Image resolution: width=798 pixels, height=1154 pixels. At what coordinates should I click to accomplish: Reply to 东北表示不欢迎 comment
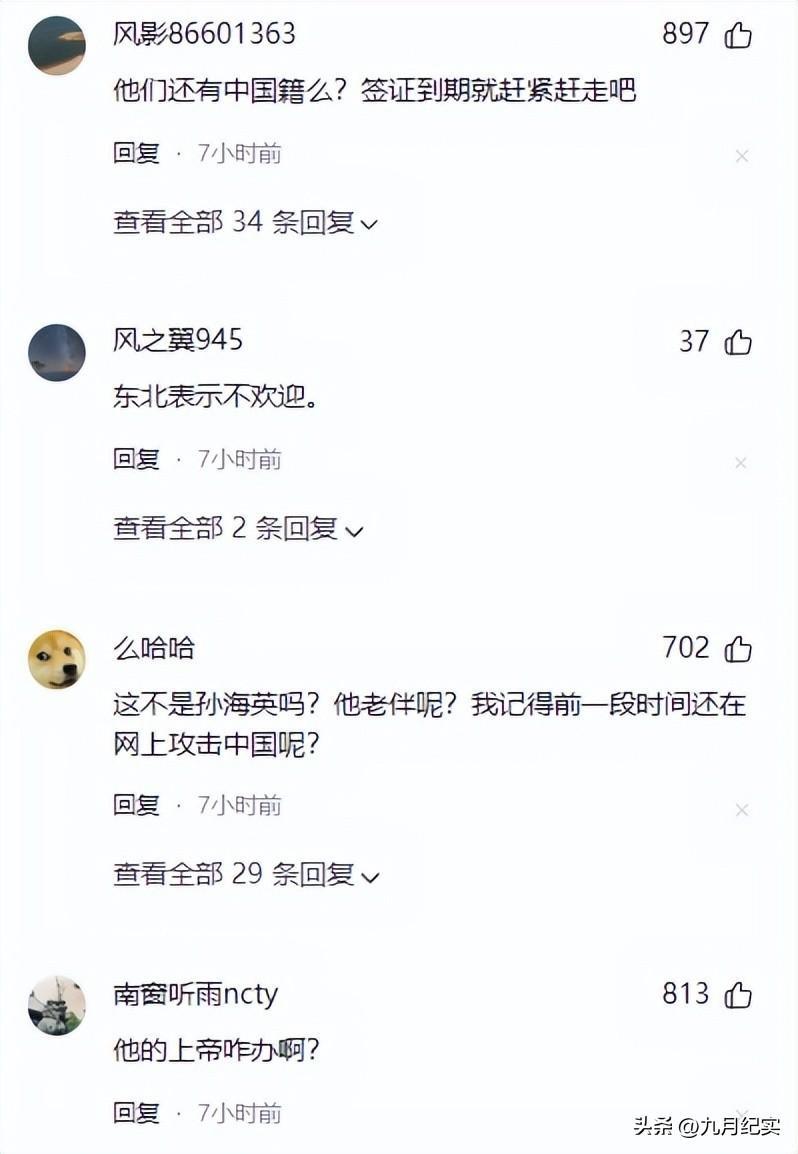(136, 459)
